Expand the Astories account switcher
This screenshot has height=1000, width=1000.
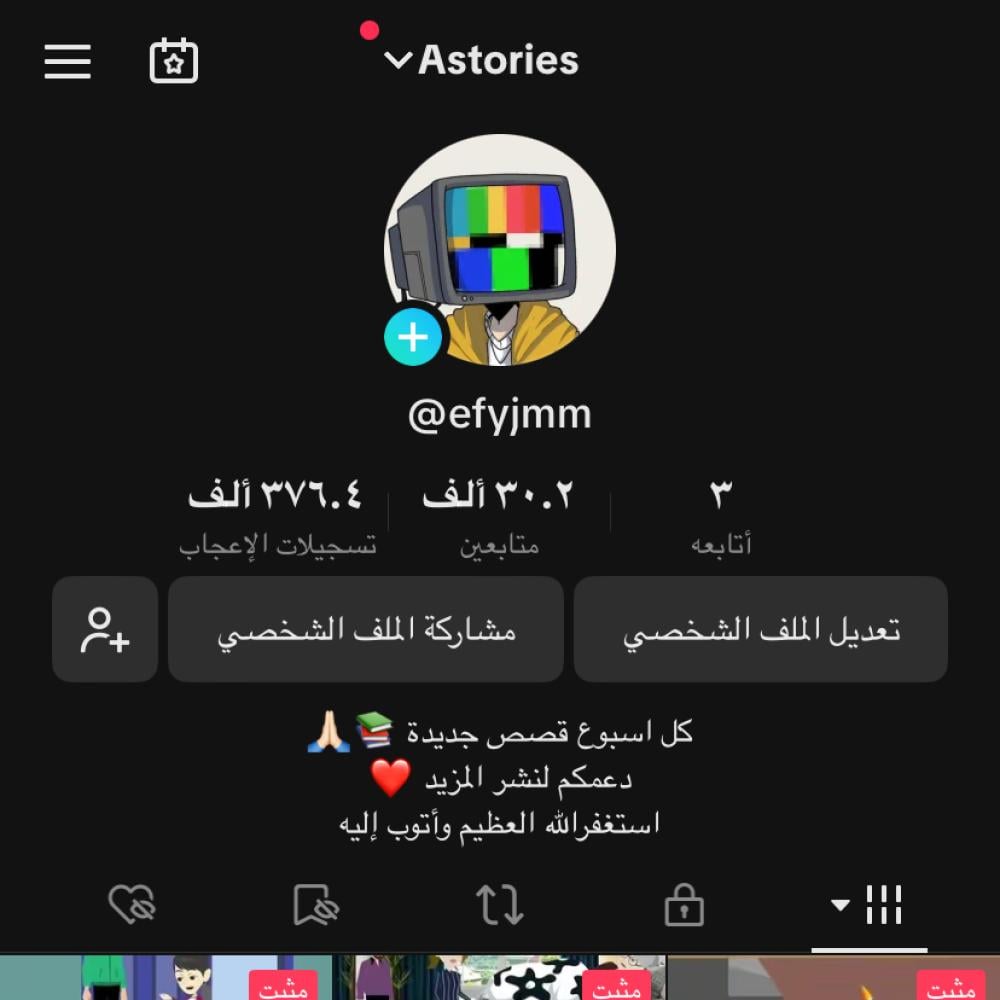click(482, 60)
